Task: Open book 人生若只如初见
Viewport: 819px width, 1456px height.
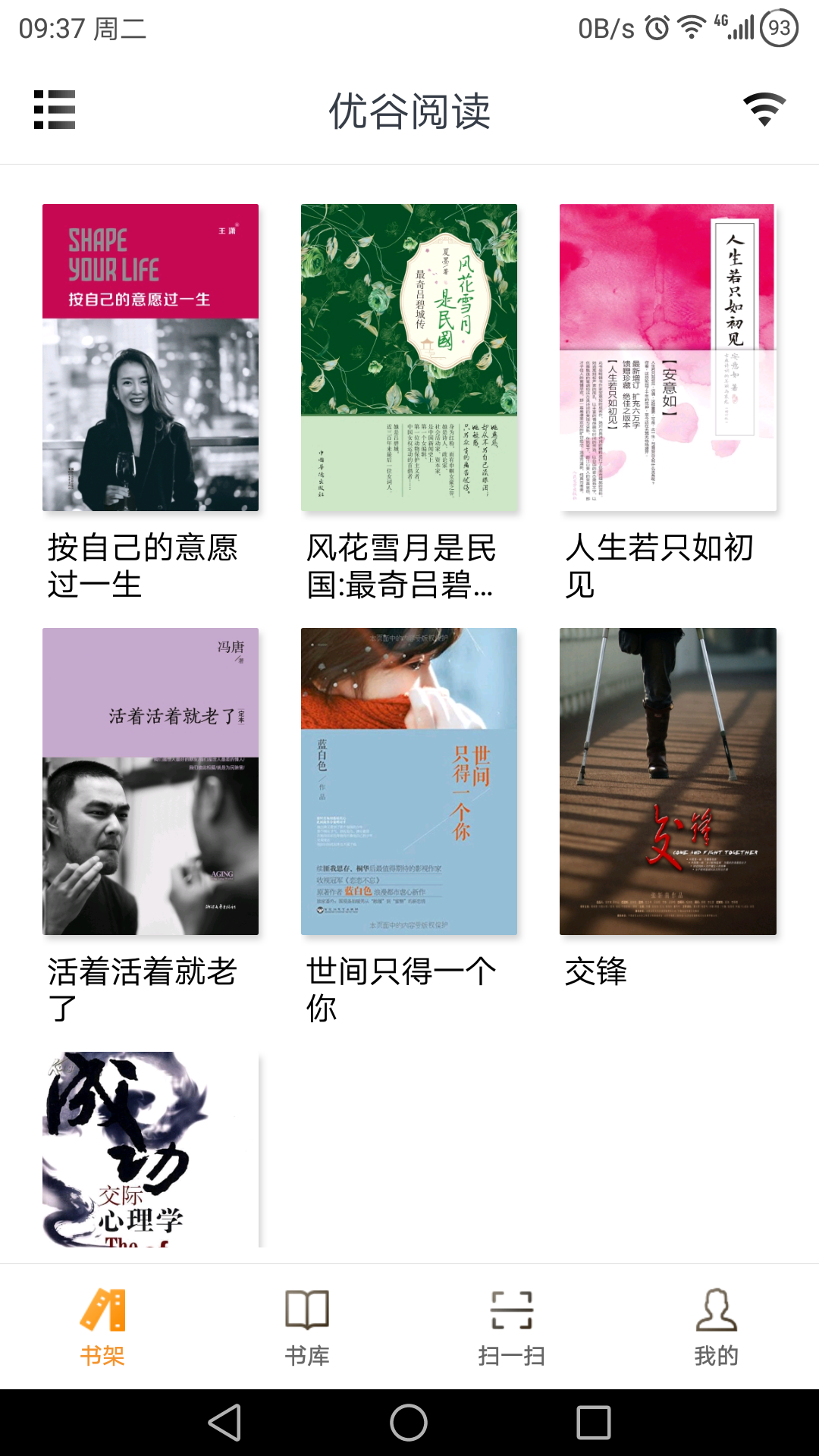Action: click(667, 357)
